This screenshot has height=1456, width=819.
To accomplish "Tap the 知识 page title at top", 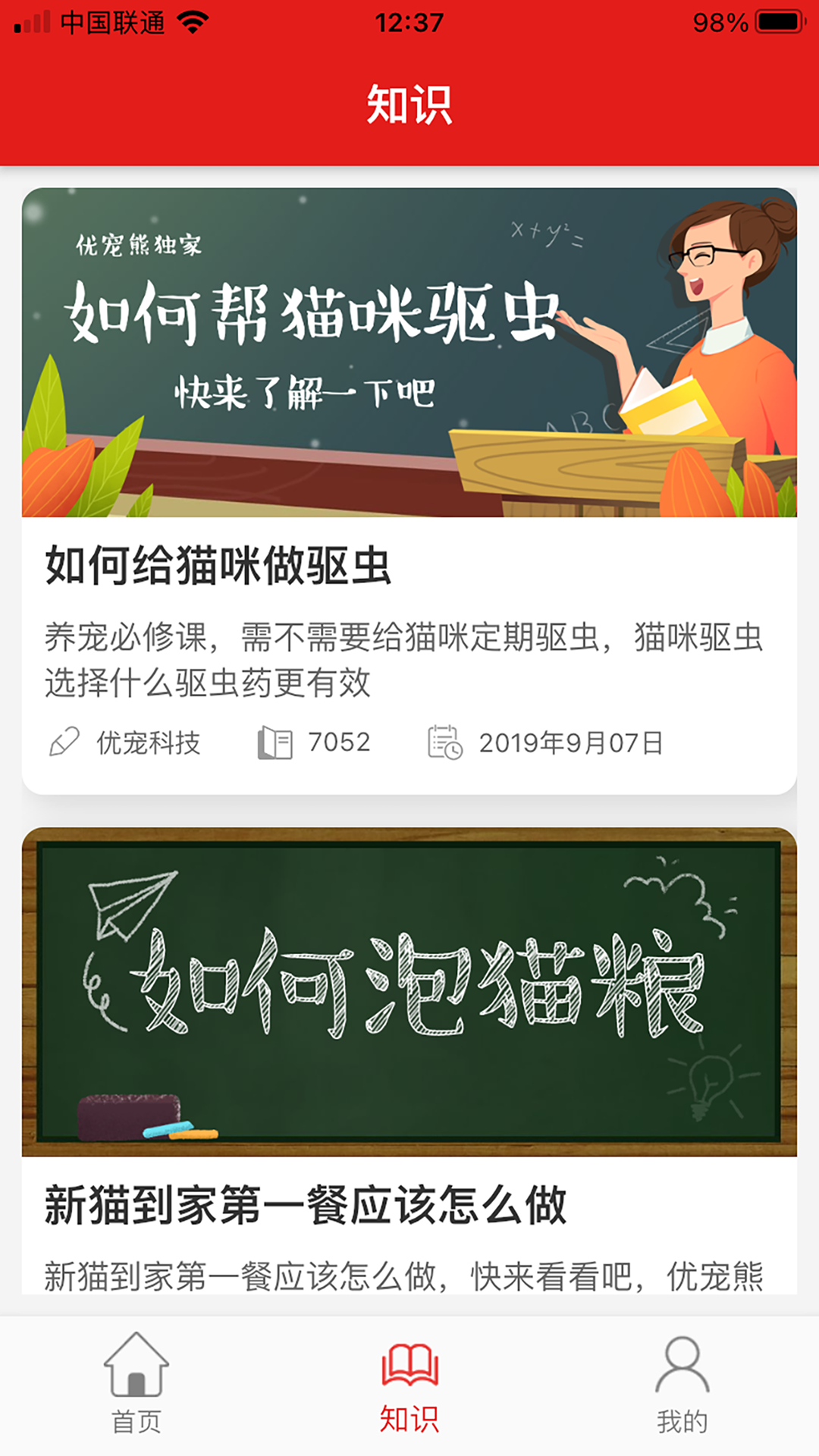I will pos(409,105).
